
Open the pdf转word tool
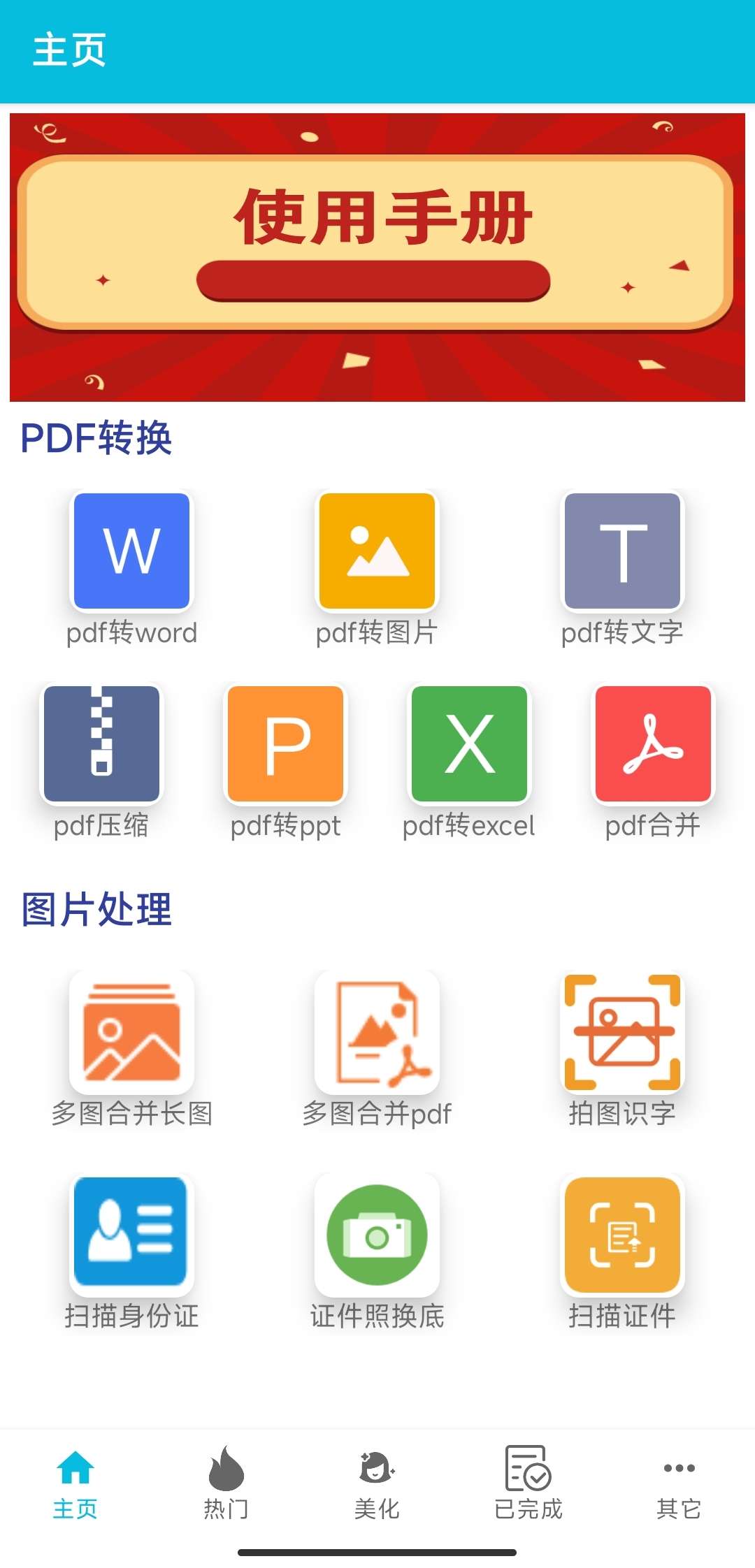point(131,552)
